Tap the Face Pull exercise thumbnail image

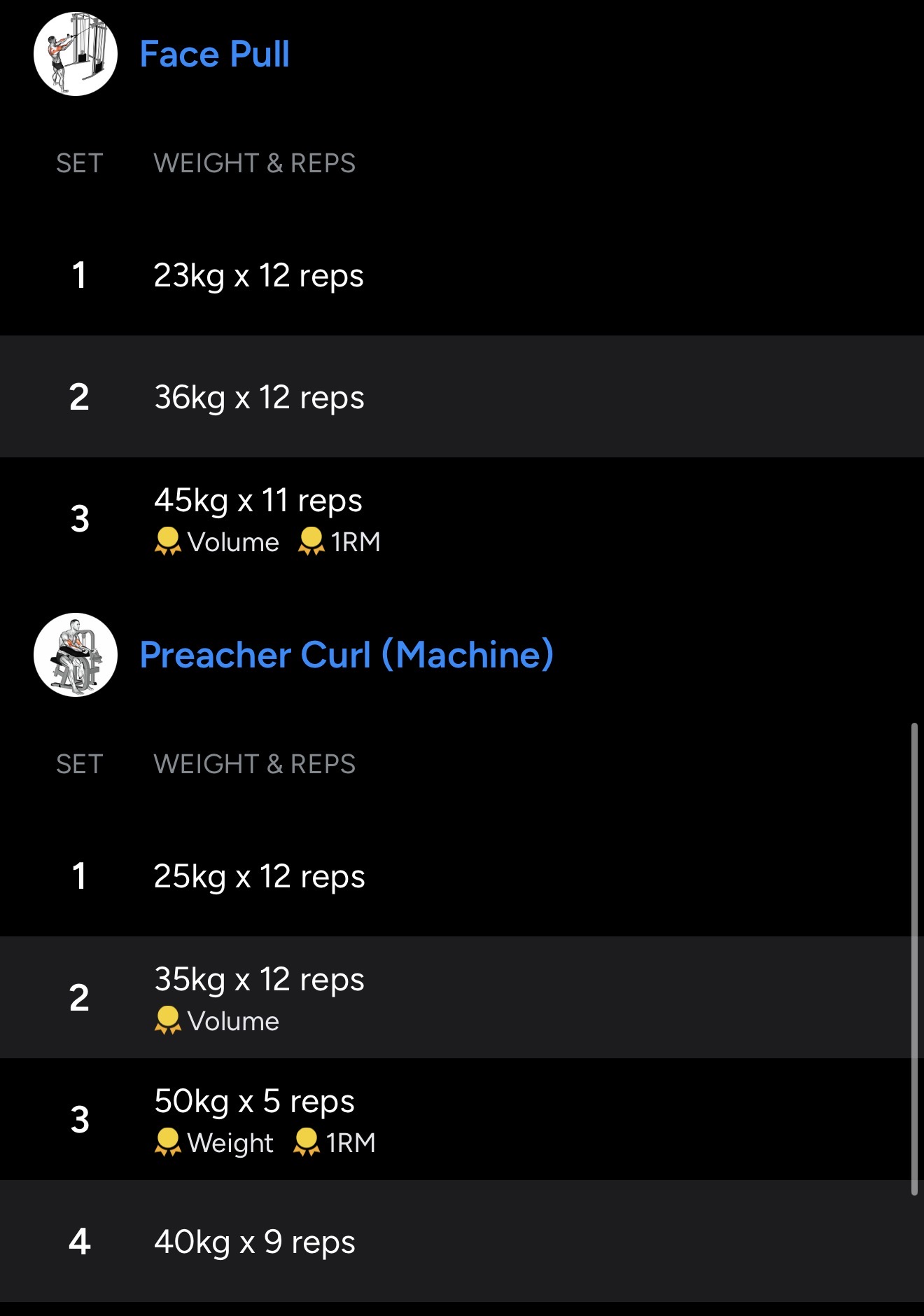[x=76, y=55]
